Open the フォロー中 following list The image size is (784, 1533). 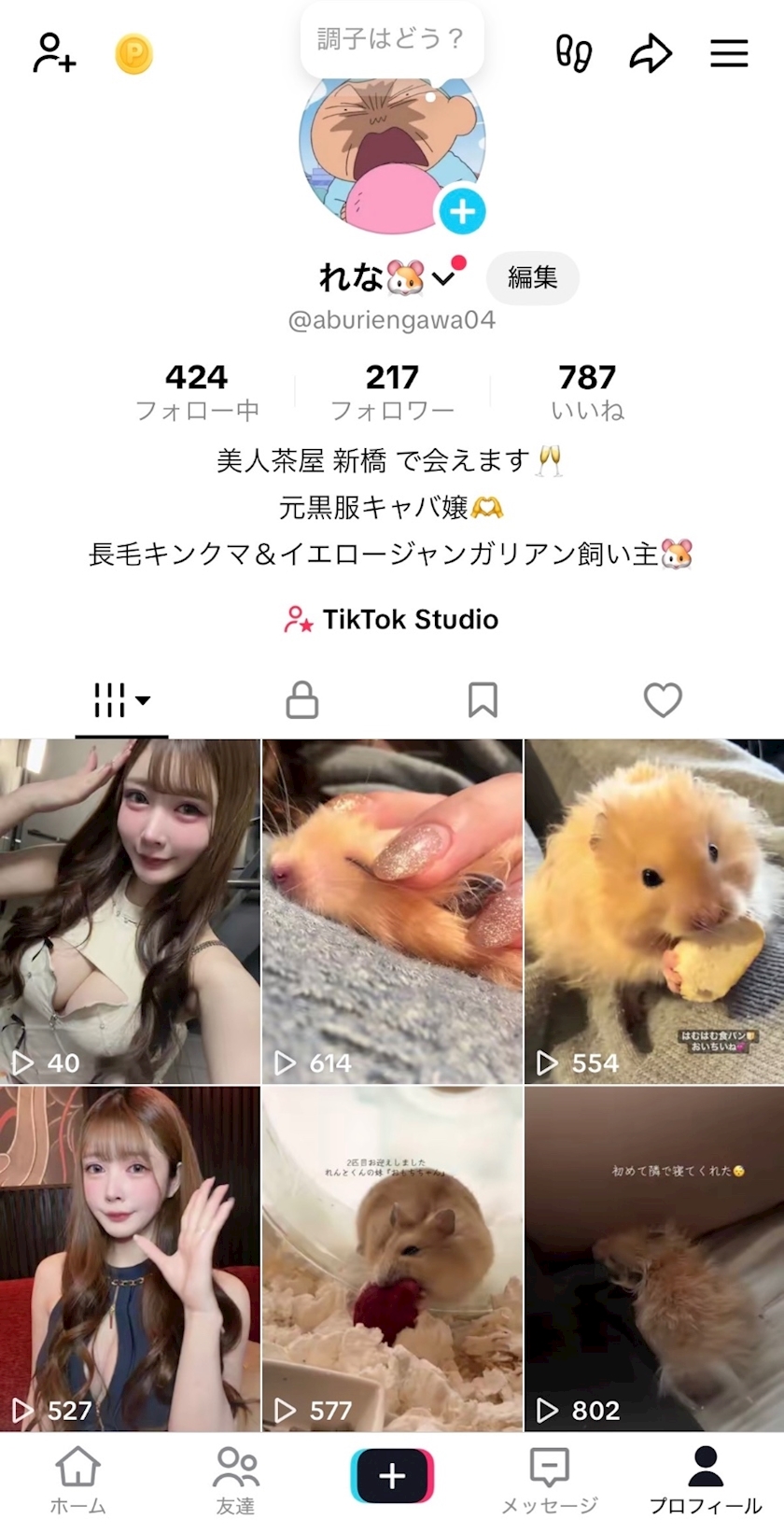click(x=197, y=392)
